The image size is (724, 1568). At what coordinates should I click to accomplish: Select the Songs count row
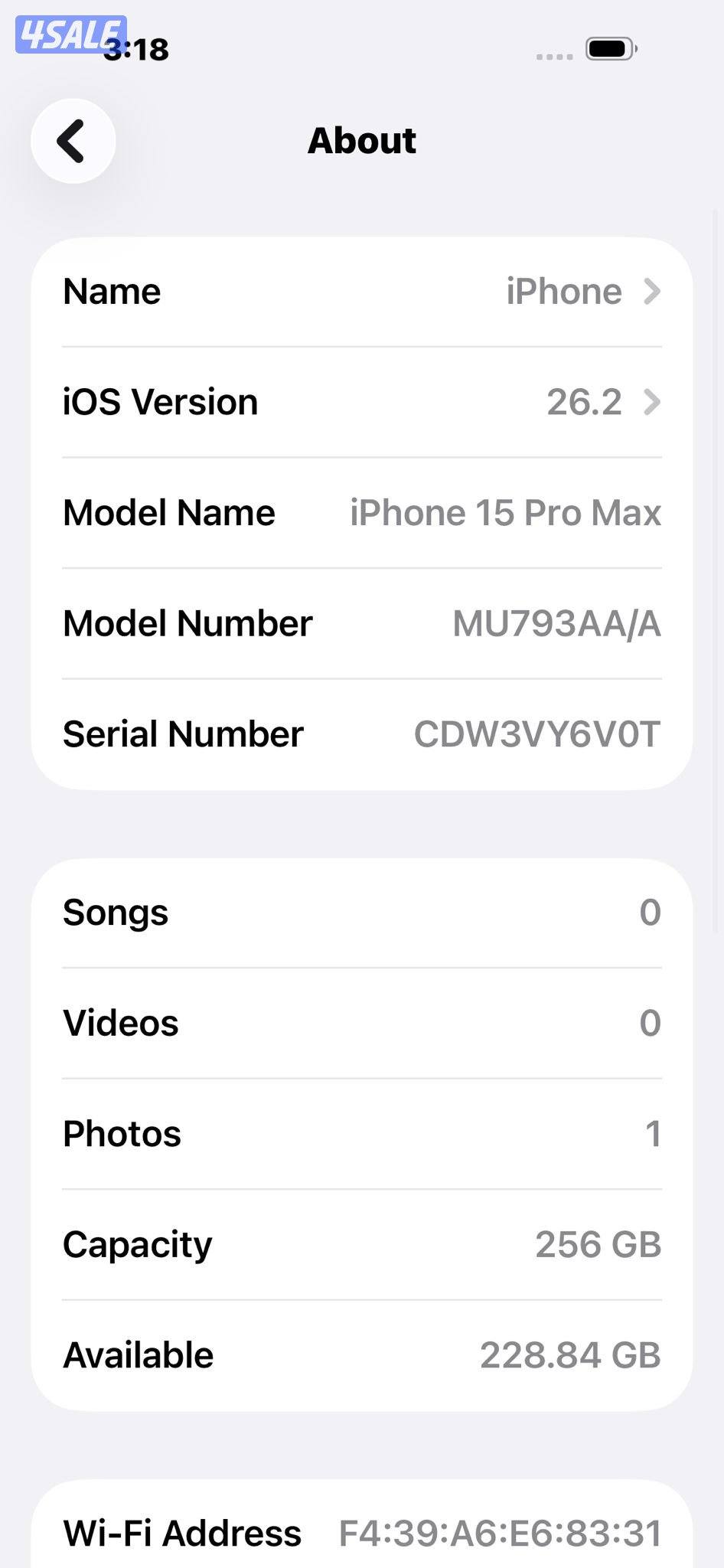tap(361, 911)
